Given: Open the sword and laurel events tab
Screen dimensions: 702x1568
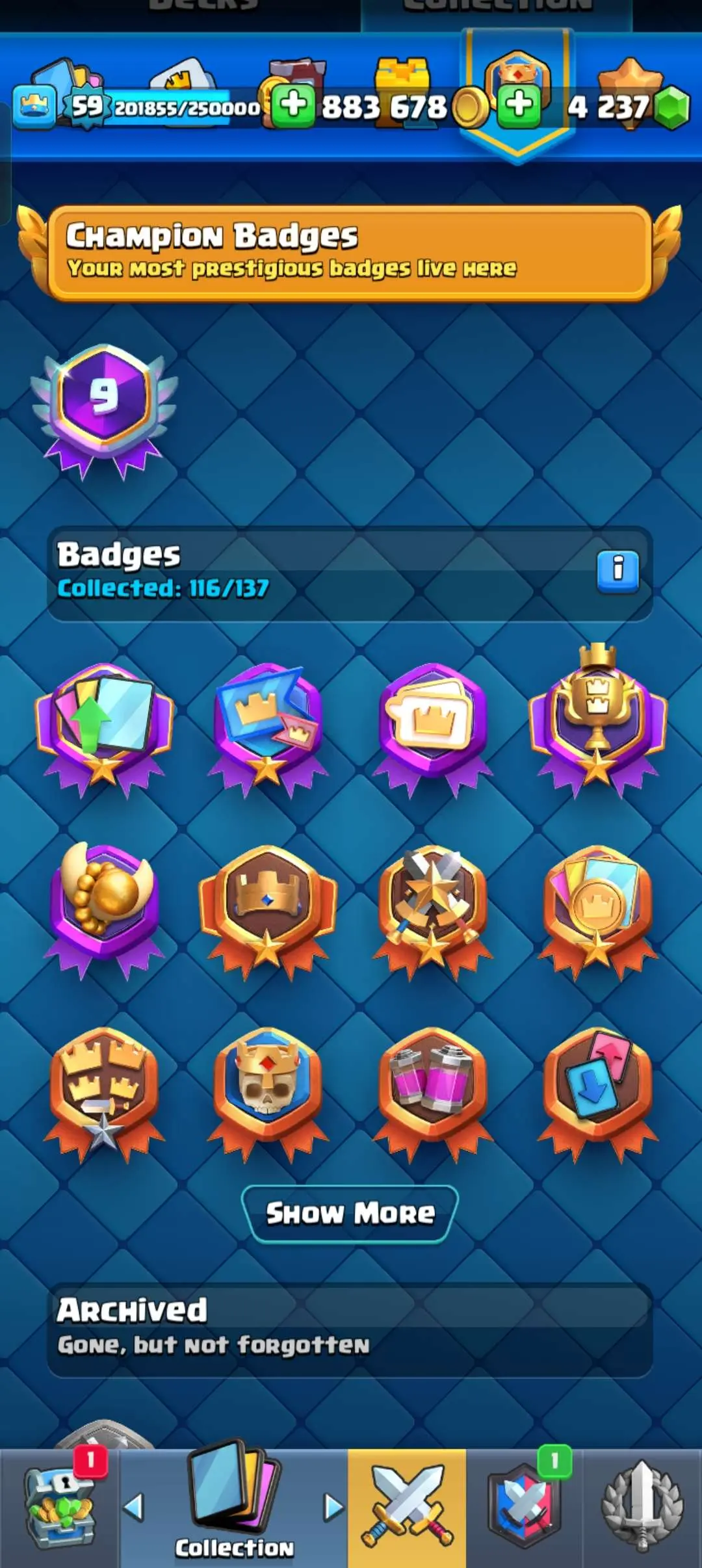Looking at the screenshot, I should (642, 1507).
